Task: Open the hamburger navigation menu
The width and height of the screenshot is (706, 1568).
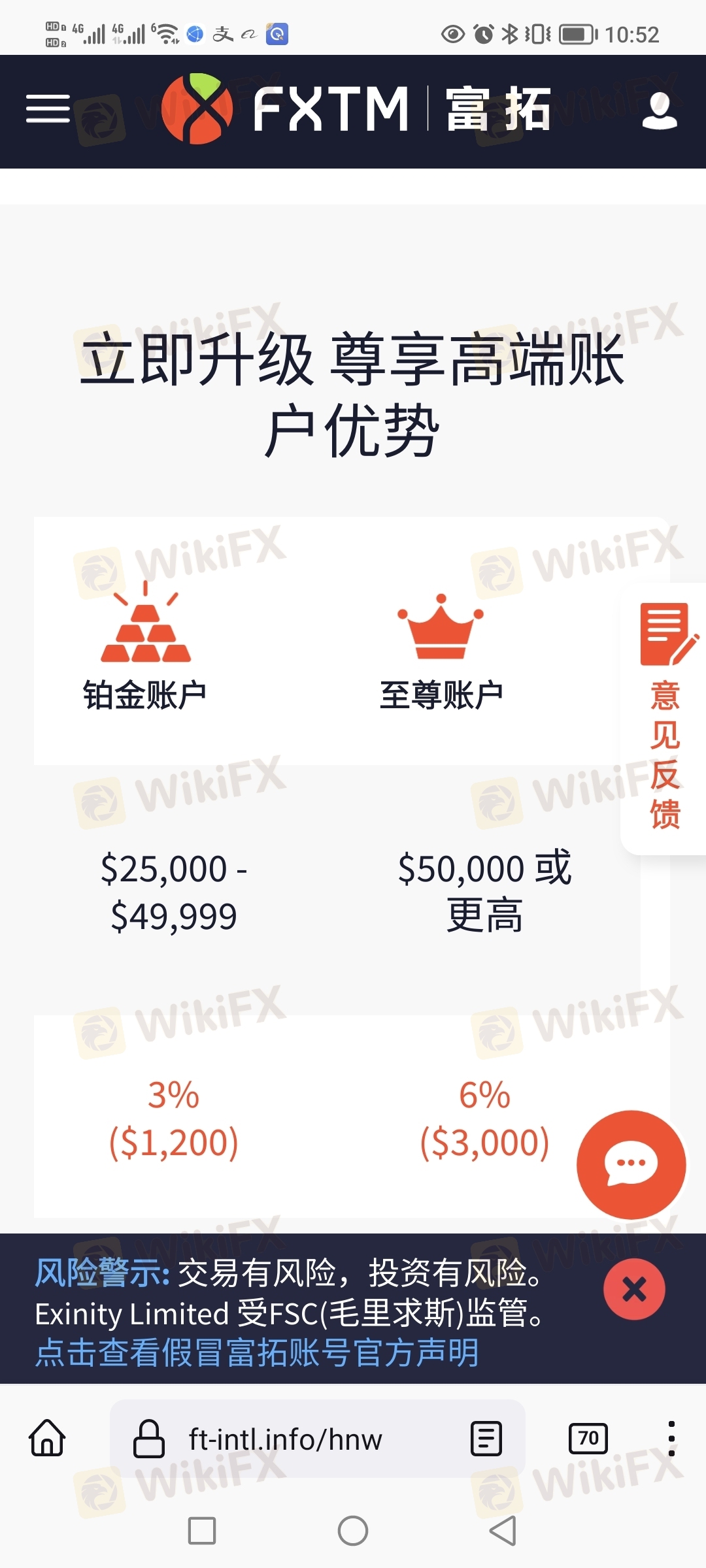Action: click(48, 109)
